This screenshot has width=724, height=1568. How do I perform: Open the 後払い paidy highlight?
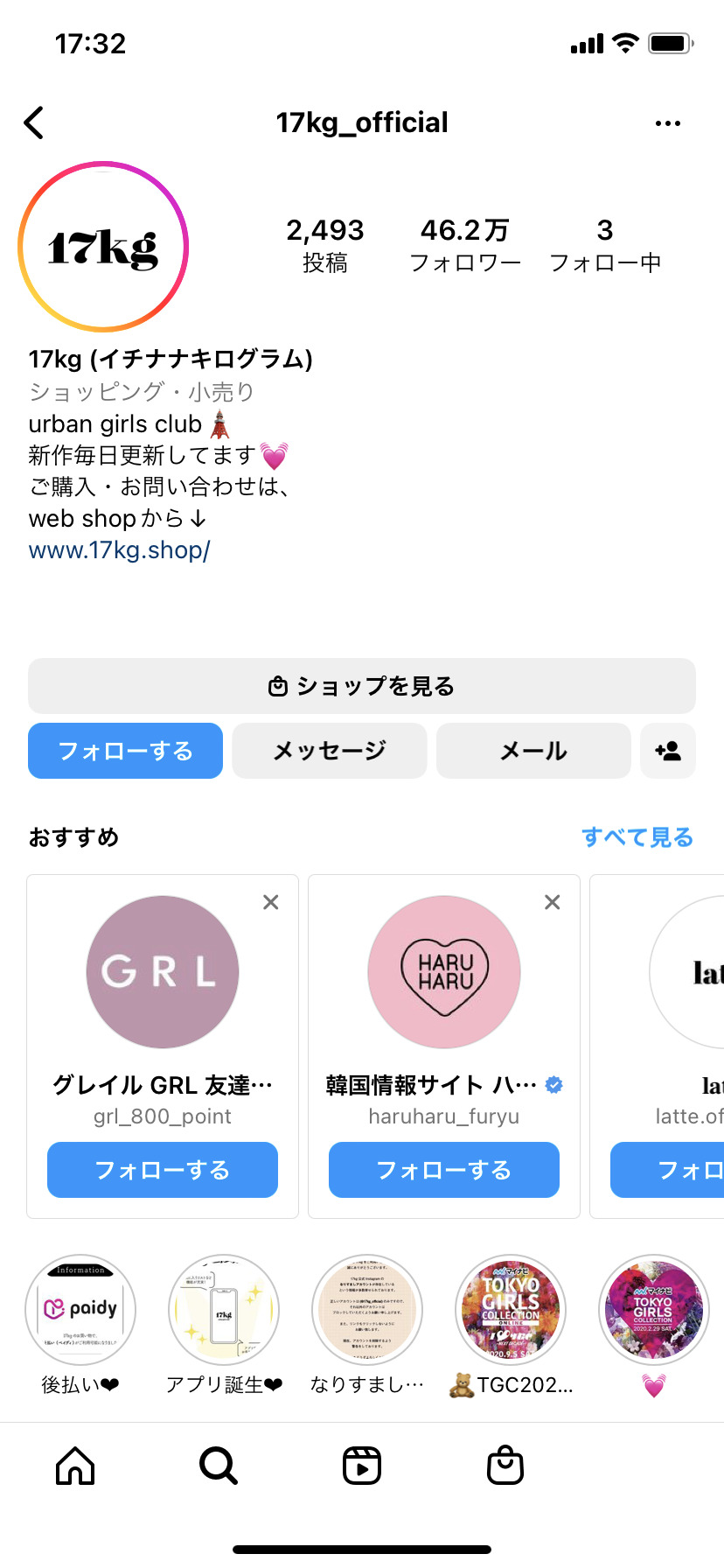[x=80, y=1310]
